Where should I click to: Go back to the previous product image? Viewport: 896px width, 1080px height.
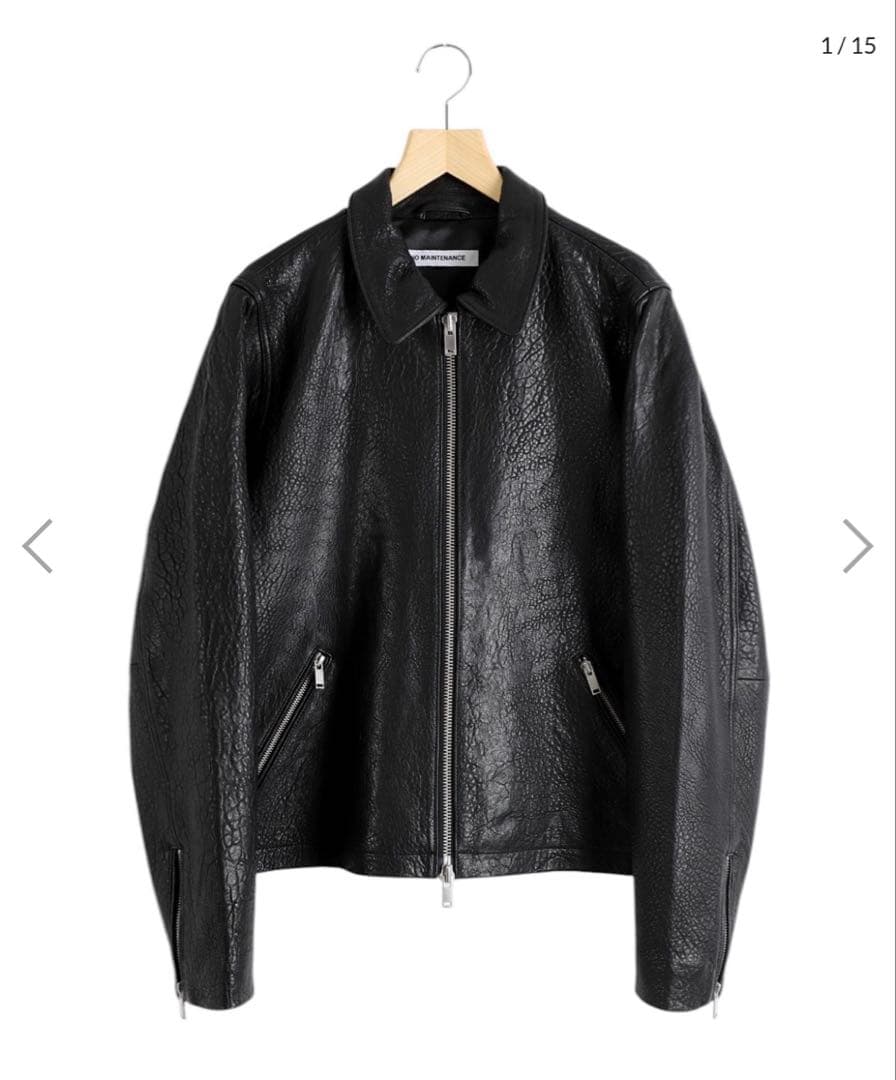coord(38,546)
